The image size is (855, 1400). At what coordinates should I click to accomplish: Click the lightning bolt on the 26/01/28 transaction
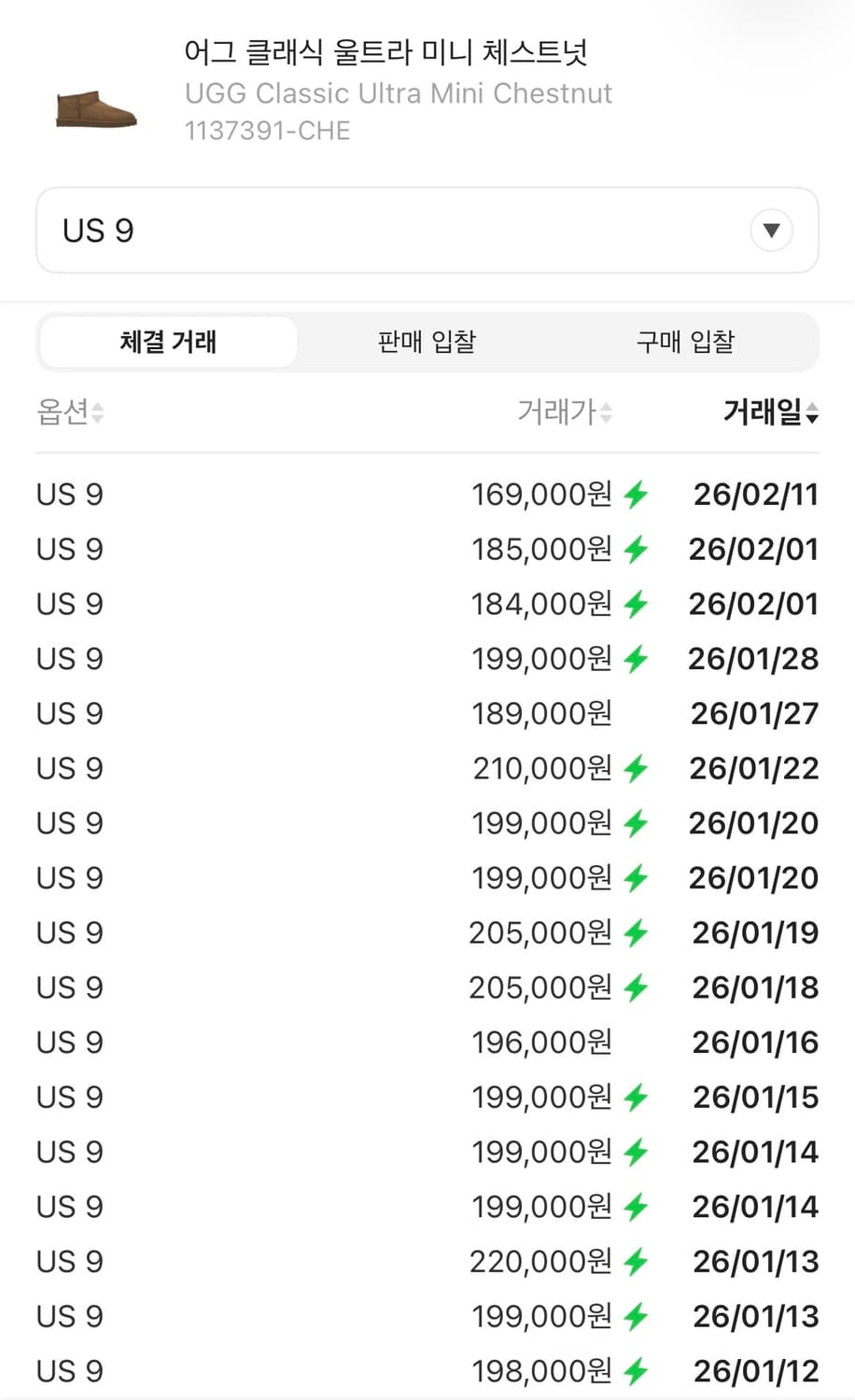pyautogui.click(x=636, y=658)
